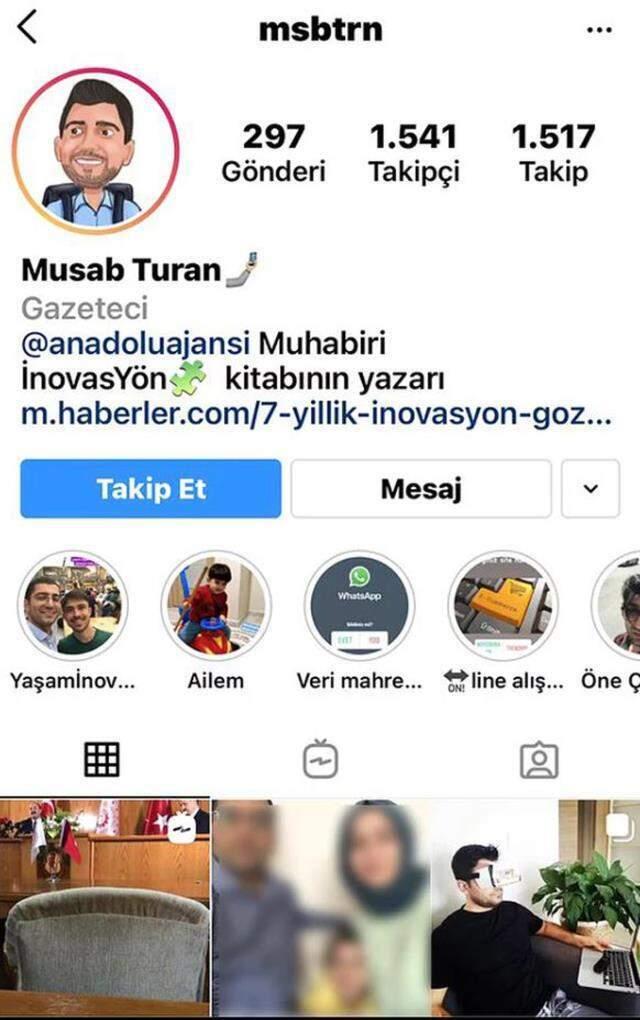Open the 1.541 Takipçi followers list
640x1020 pixels.
click(x=413, y=152)
